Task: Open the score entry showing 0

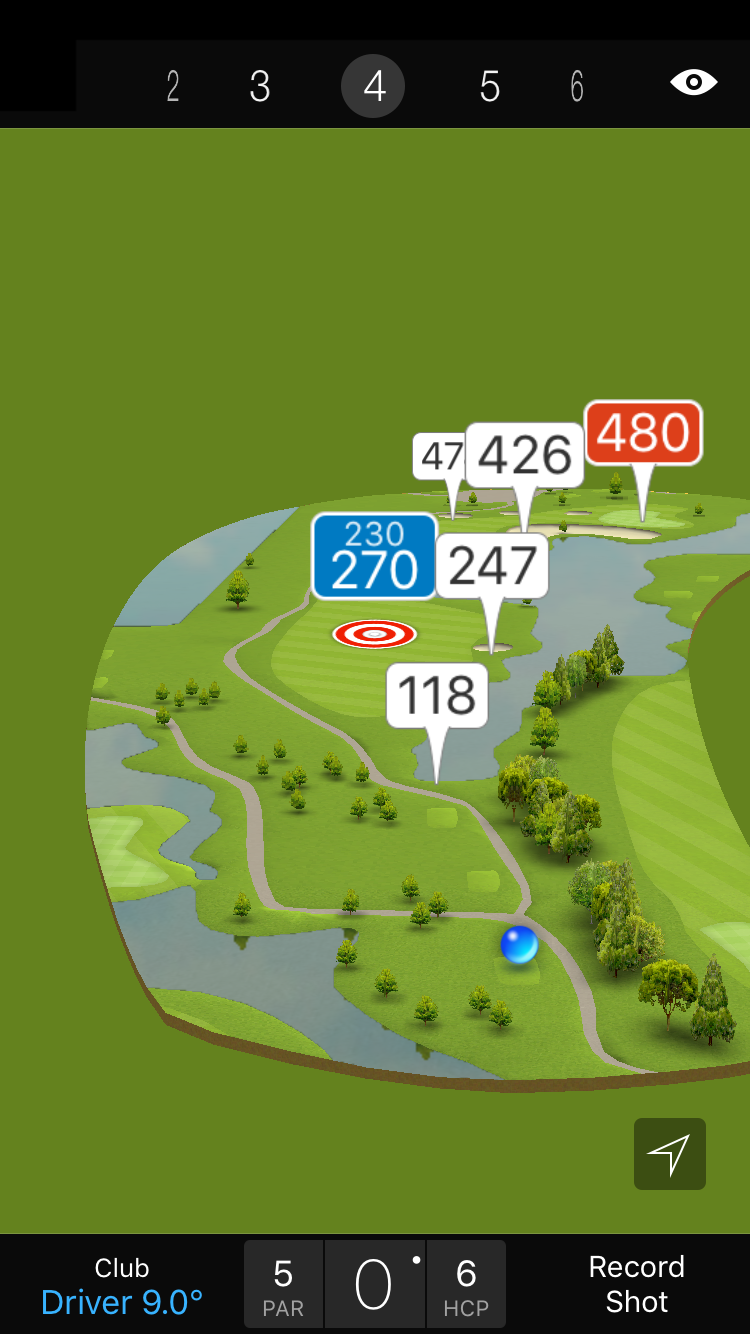Action: coord(374,1284)
